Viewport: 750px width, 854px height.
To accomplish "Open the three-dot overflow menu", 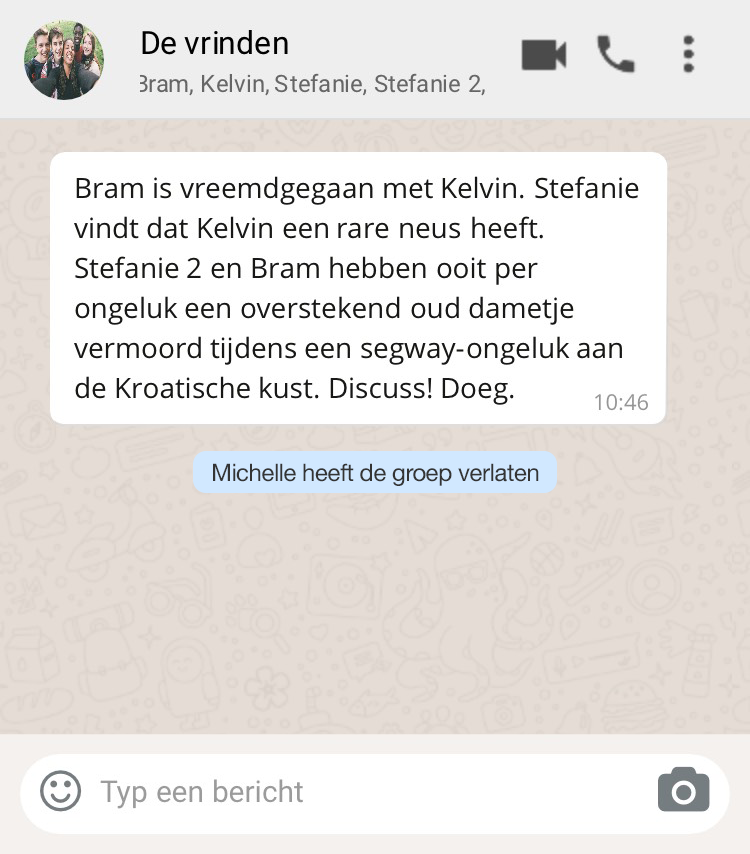I will pos(688,54).
